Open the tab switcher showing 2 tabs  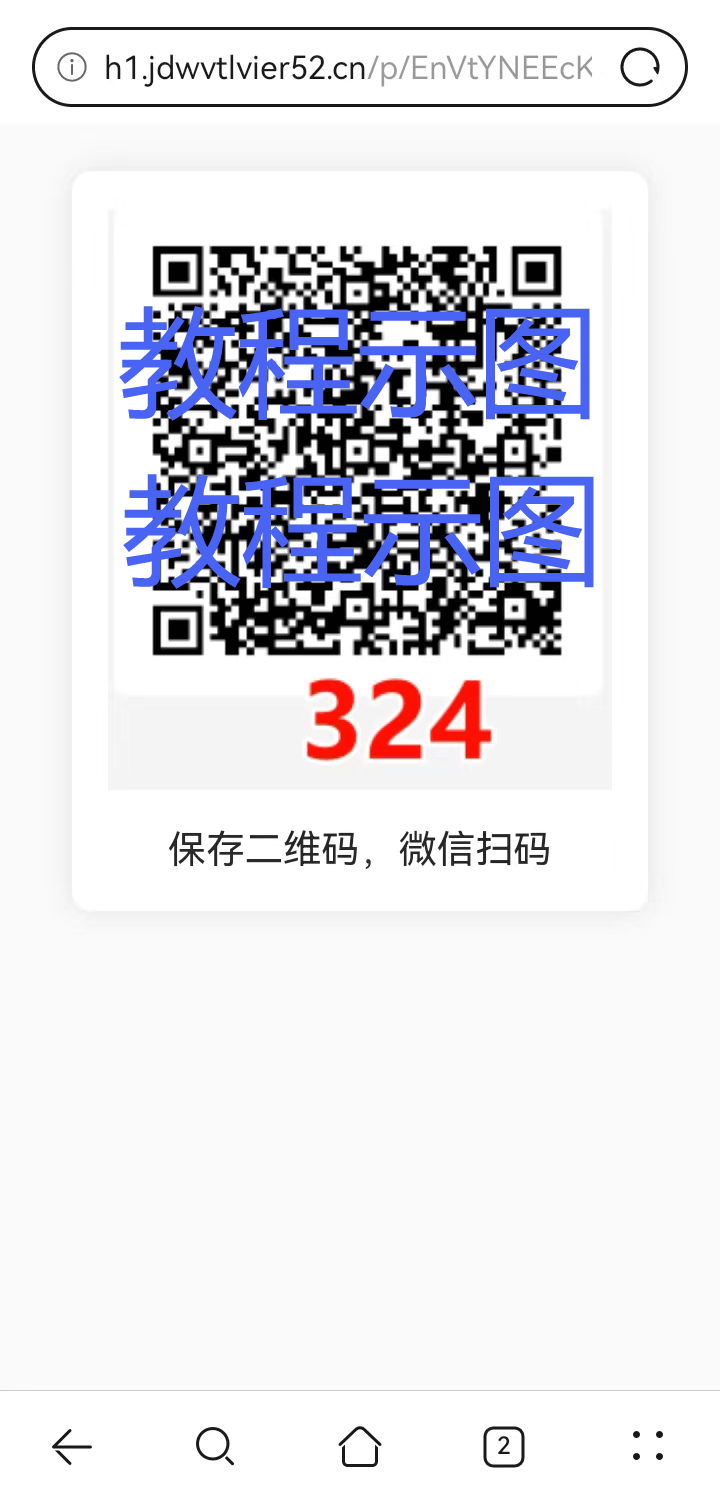coord(504,1446)
